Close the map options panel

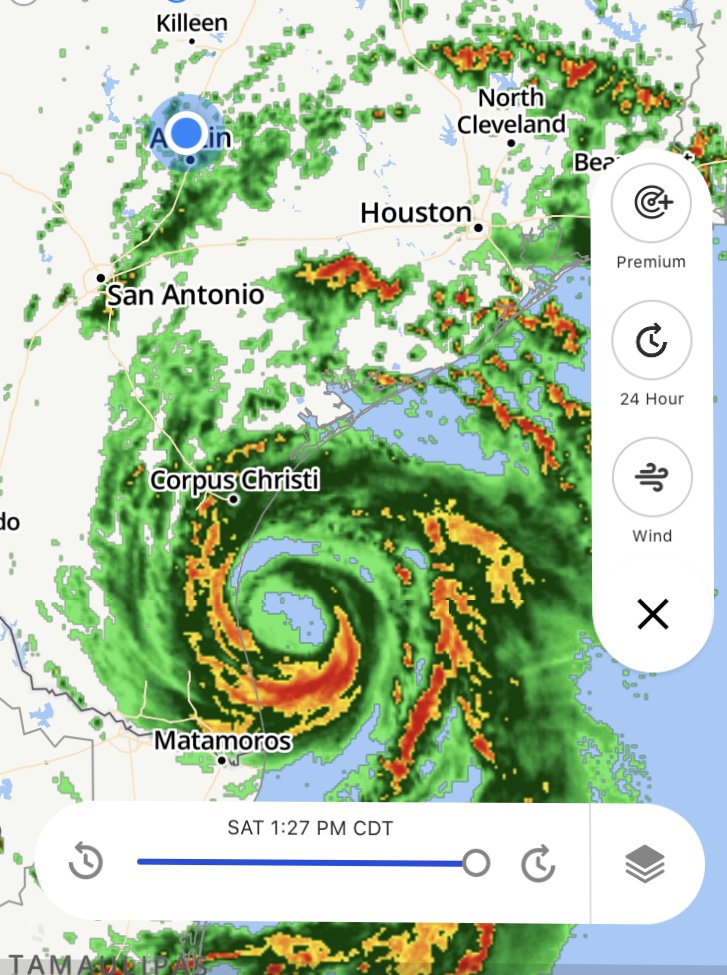[652, 614]
